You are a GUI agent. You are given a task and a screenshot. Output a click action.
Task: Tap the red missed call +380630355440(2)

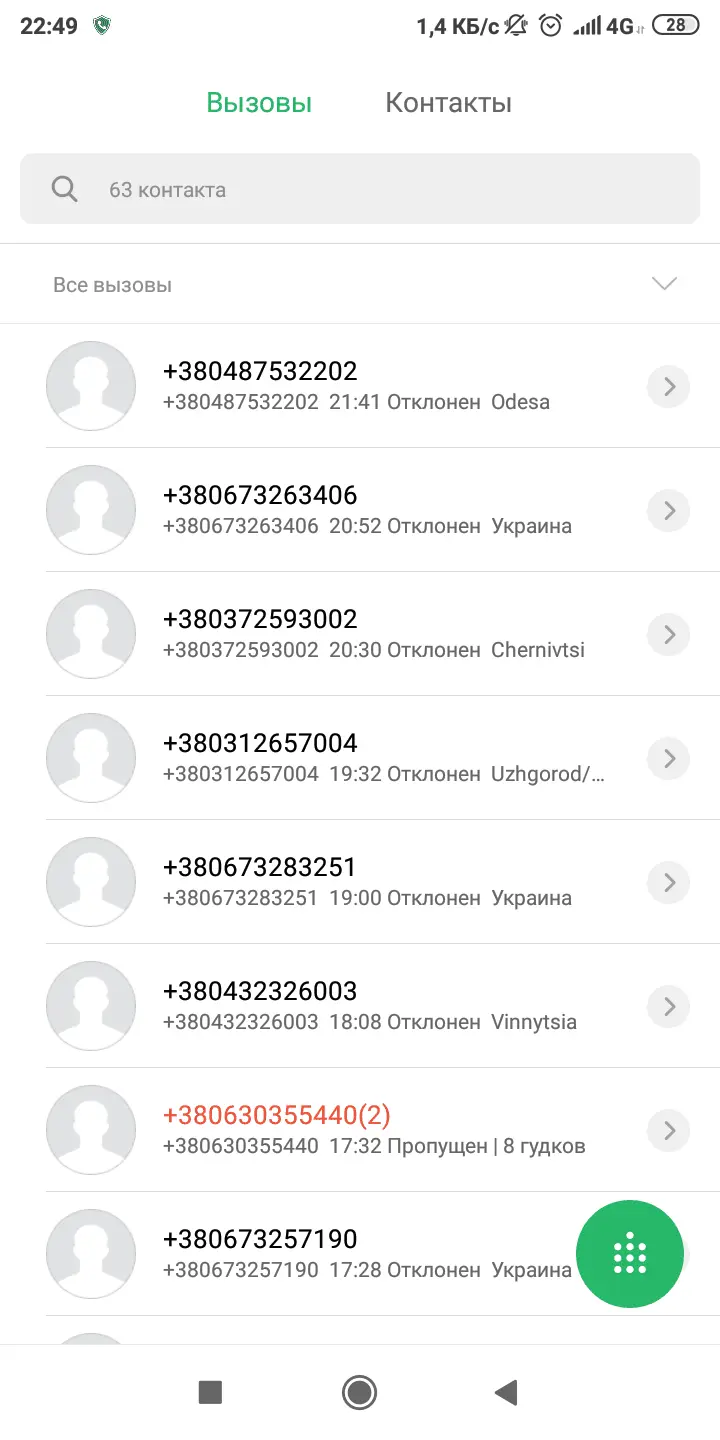(278, 1115)
